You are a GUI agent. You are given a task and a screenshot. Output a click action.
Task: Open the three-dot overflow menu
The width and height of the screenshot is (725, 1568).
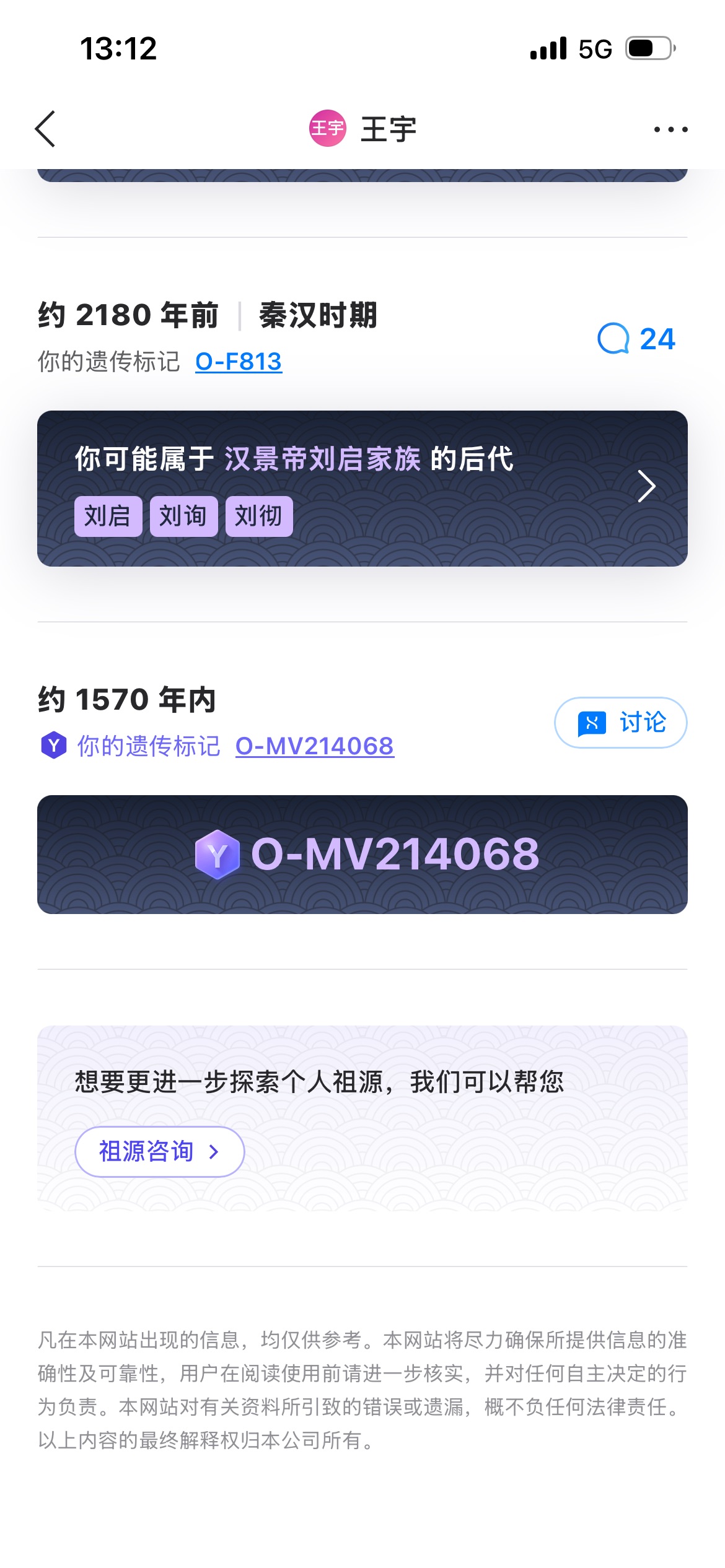pyautogui.click(x=670, y=129)
